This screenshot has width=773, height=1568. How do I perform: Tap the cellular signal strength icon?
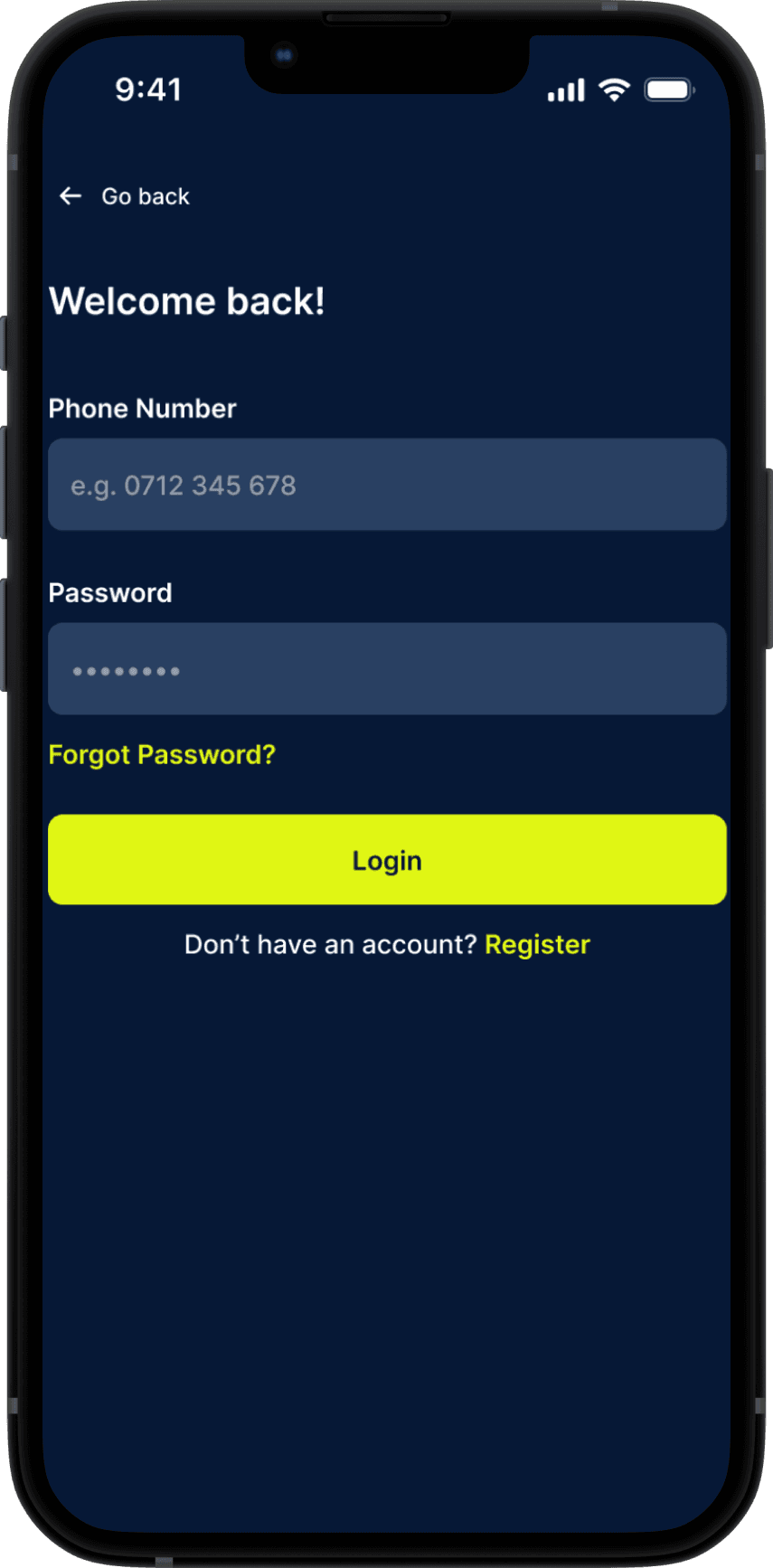pos(563,90)
